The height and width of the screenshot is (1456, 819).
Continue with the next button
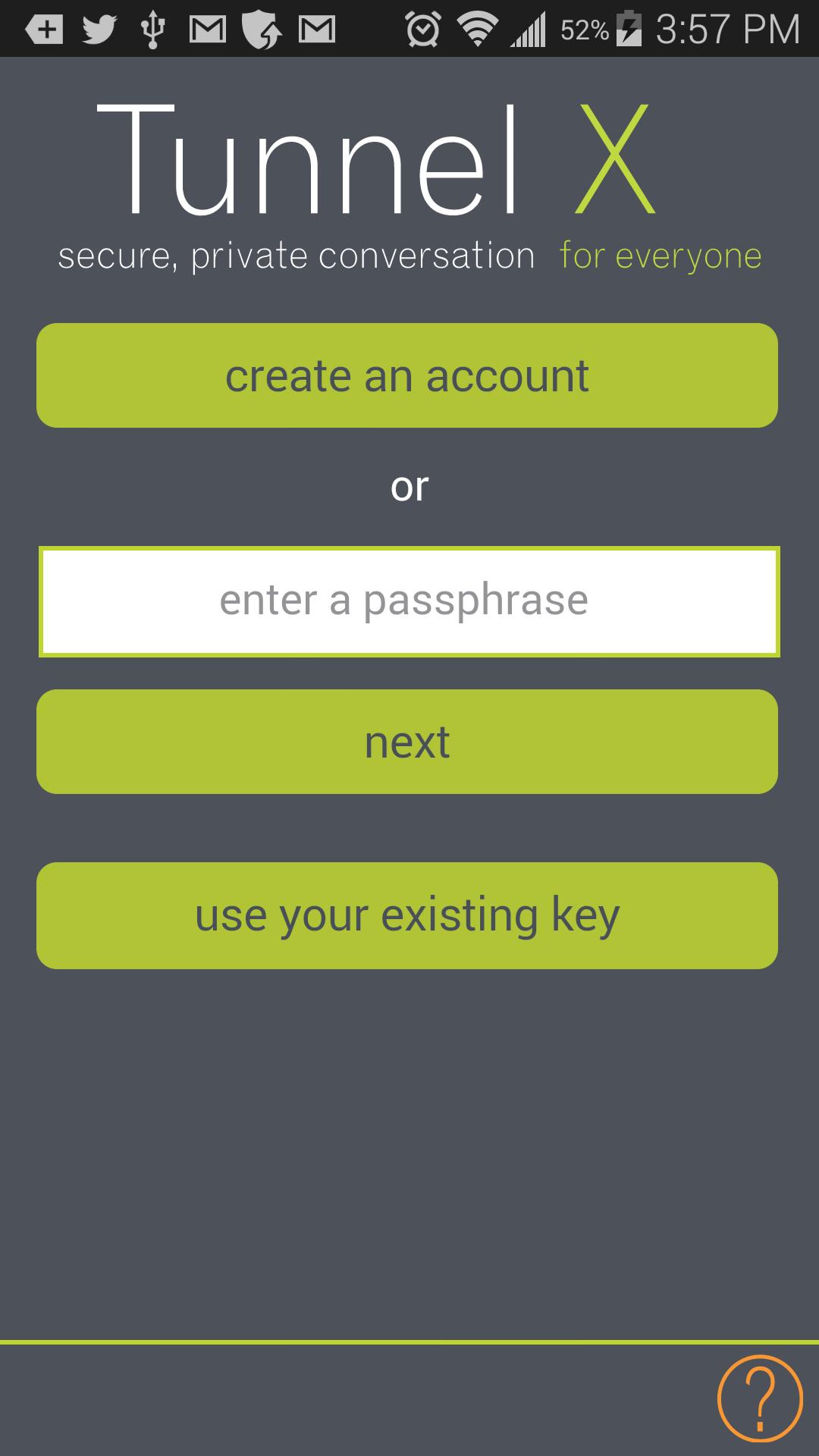coord(407,742)
